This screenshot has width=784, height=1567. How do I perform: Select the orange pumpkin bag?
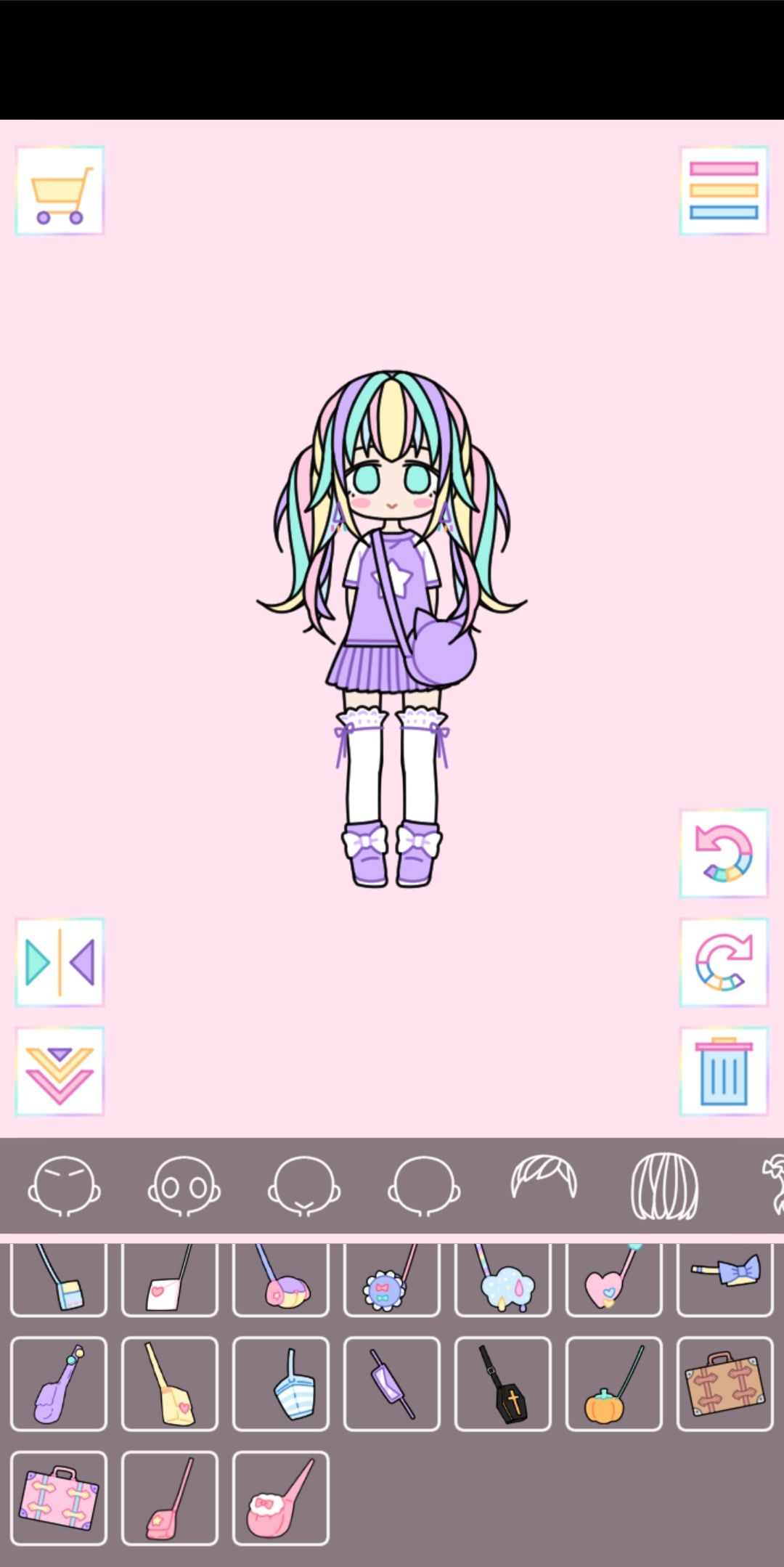pyautogui.click(x=613, y=1384)
